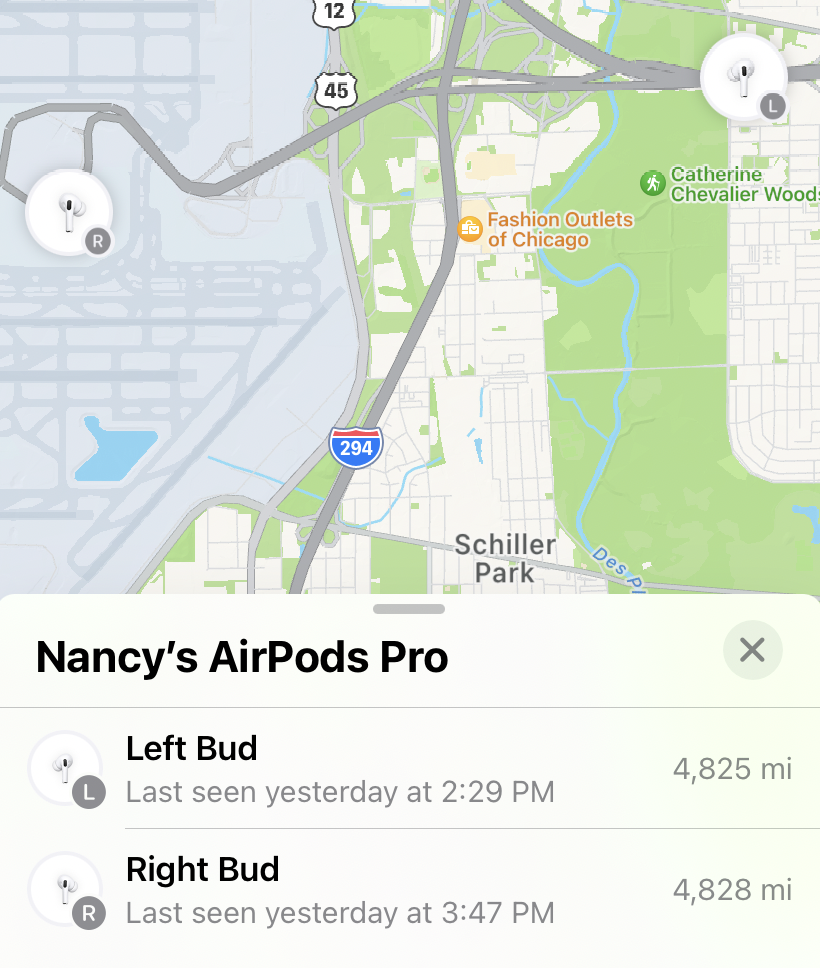Close the Nancy's AirPods Pro panel
Screen dimensions: 820x968
752,651
